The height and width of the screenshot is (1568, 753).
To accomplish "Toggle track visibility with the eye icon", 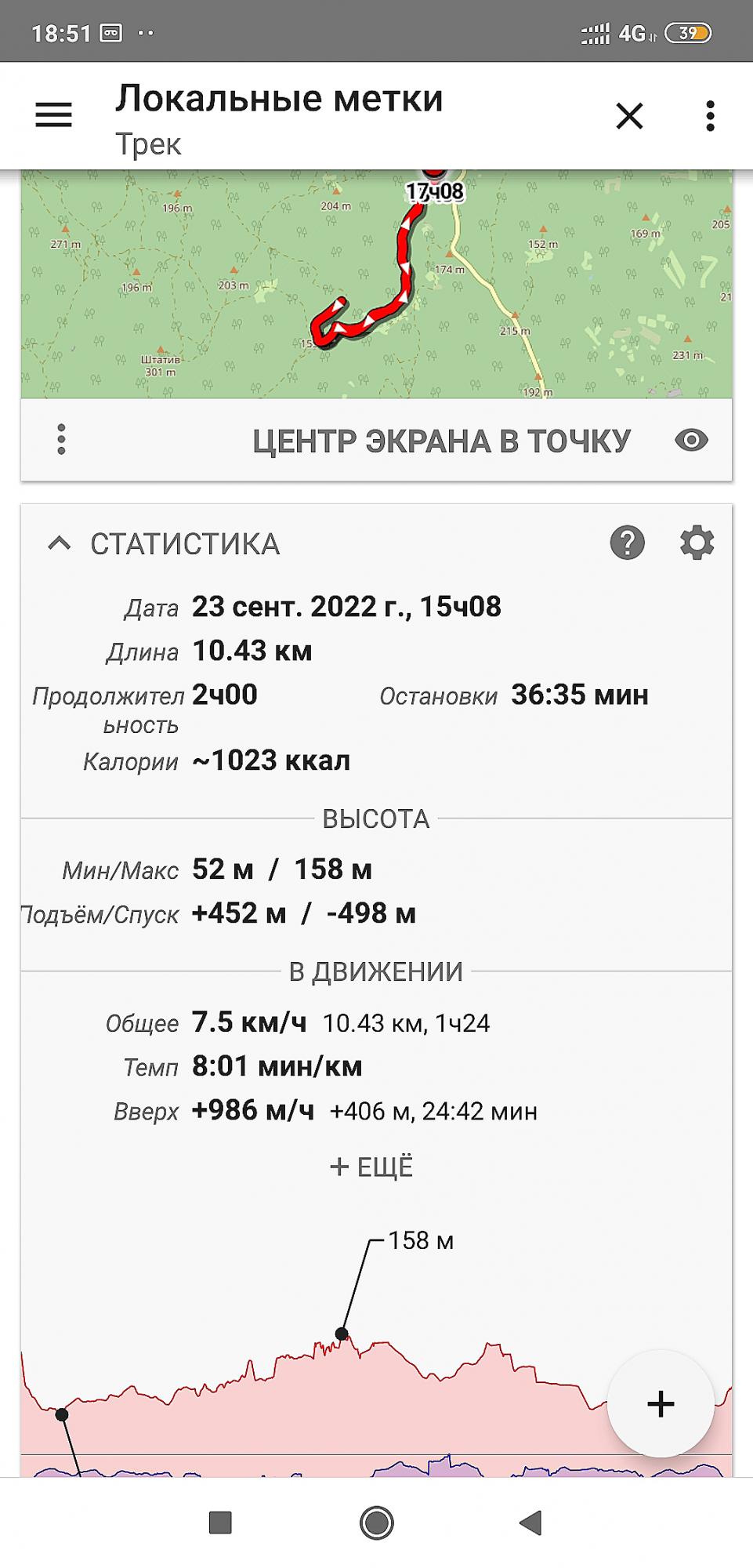I will 691,441.
